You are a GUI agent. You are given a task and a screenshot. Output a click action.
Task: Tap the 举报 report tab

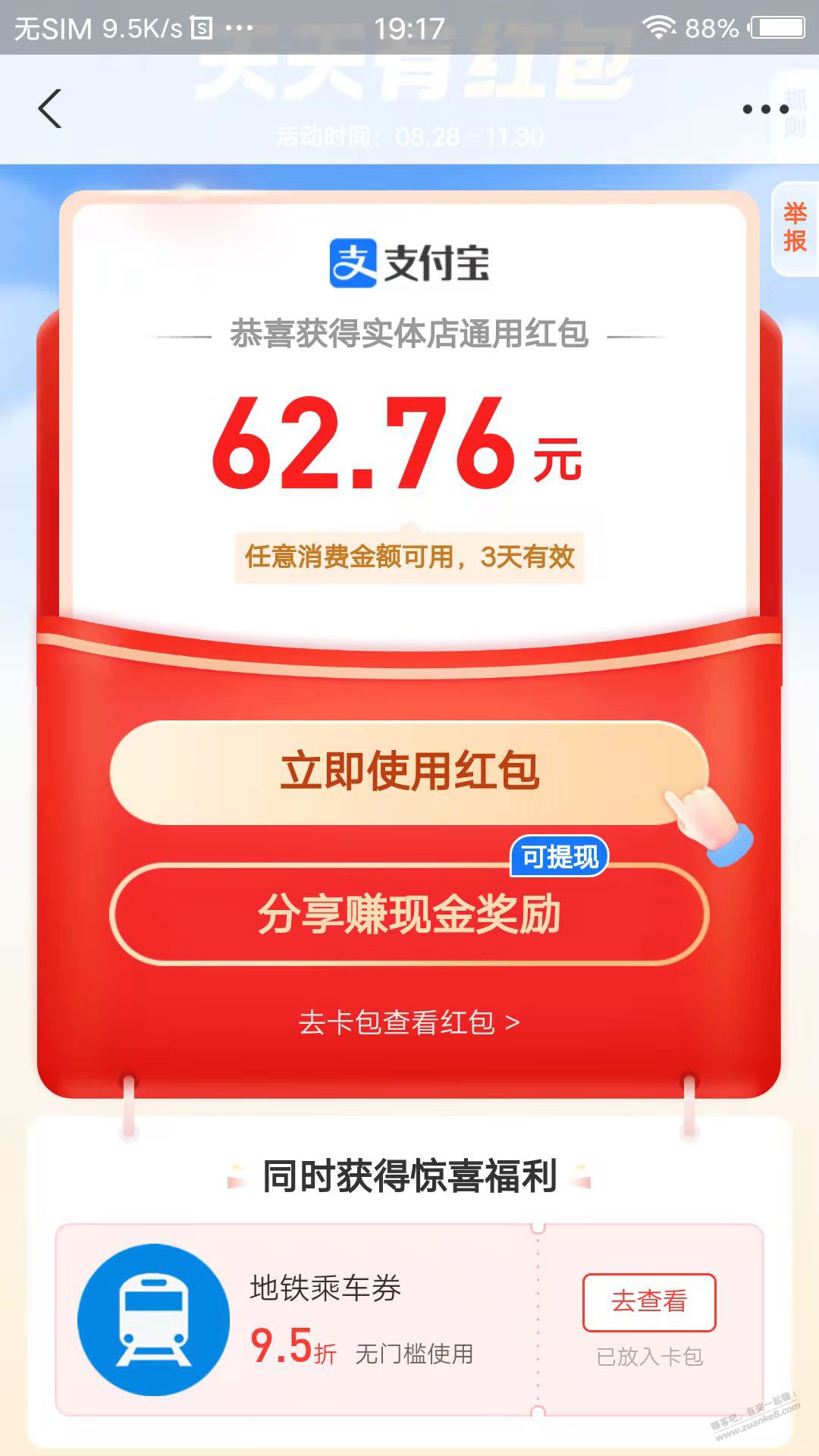[795, 227]
